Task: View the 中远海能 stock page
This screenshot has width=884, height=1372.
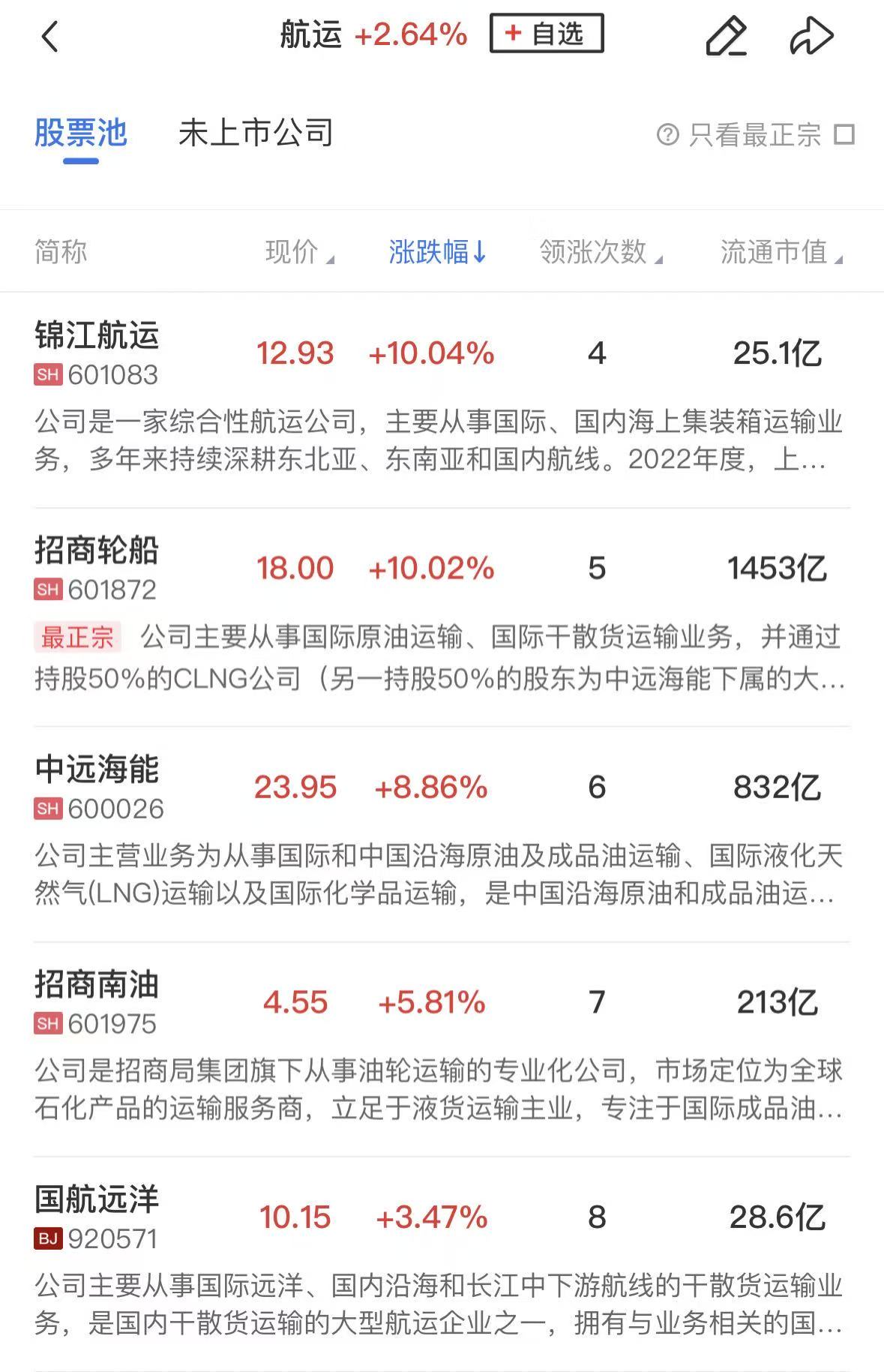Action: coord(97,770)
